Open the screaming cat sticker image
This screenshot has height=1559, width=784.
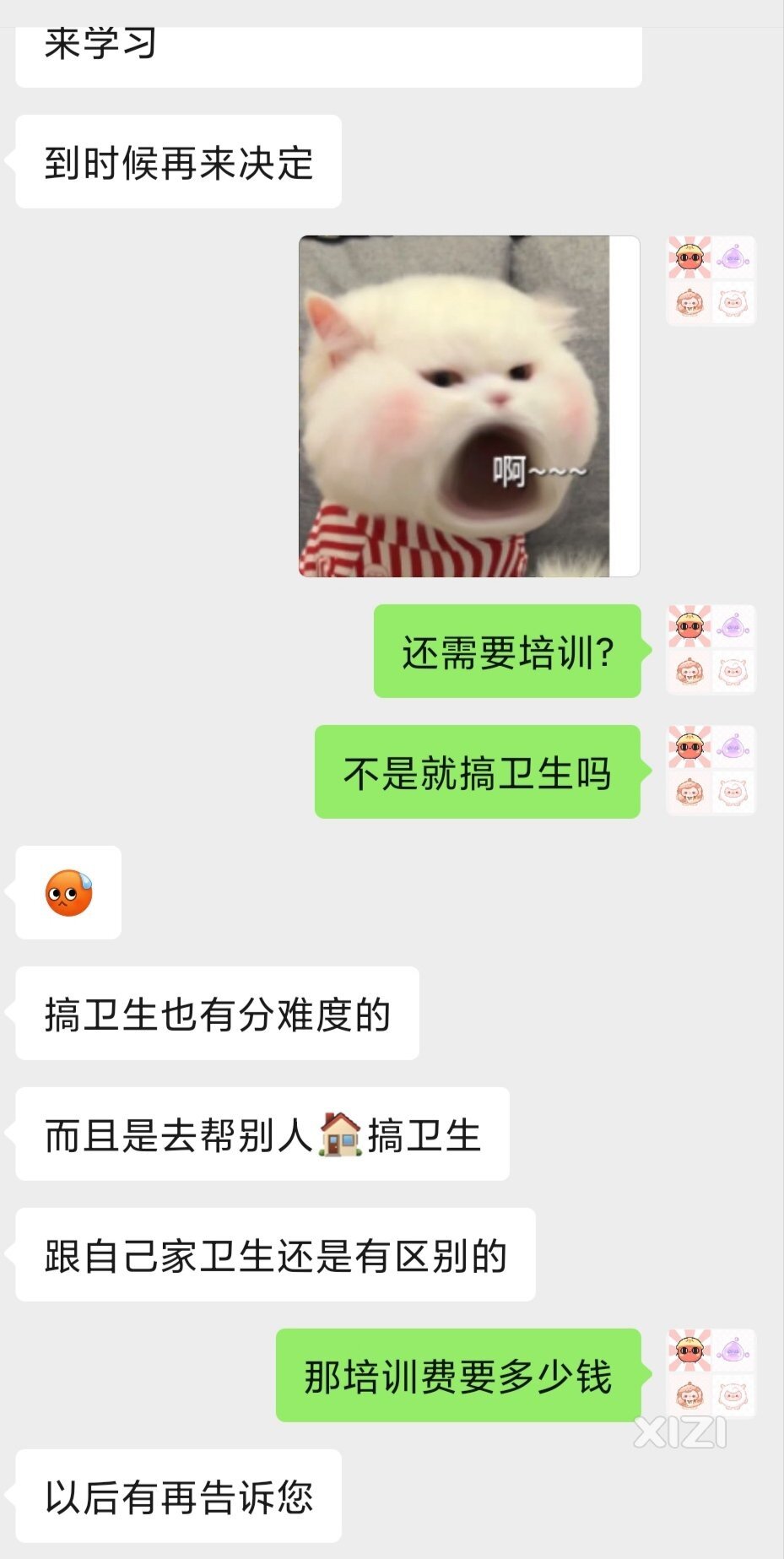[x=468, y=406]
